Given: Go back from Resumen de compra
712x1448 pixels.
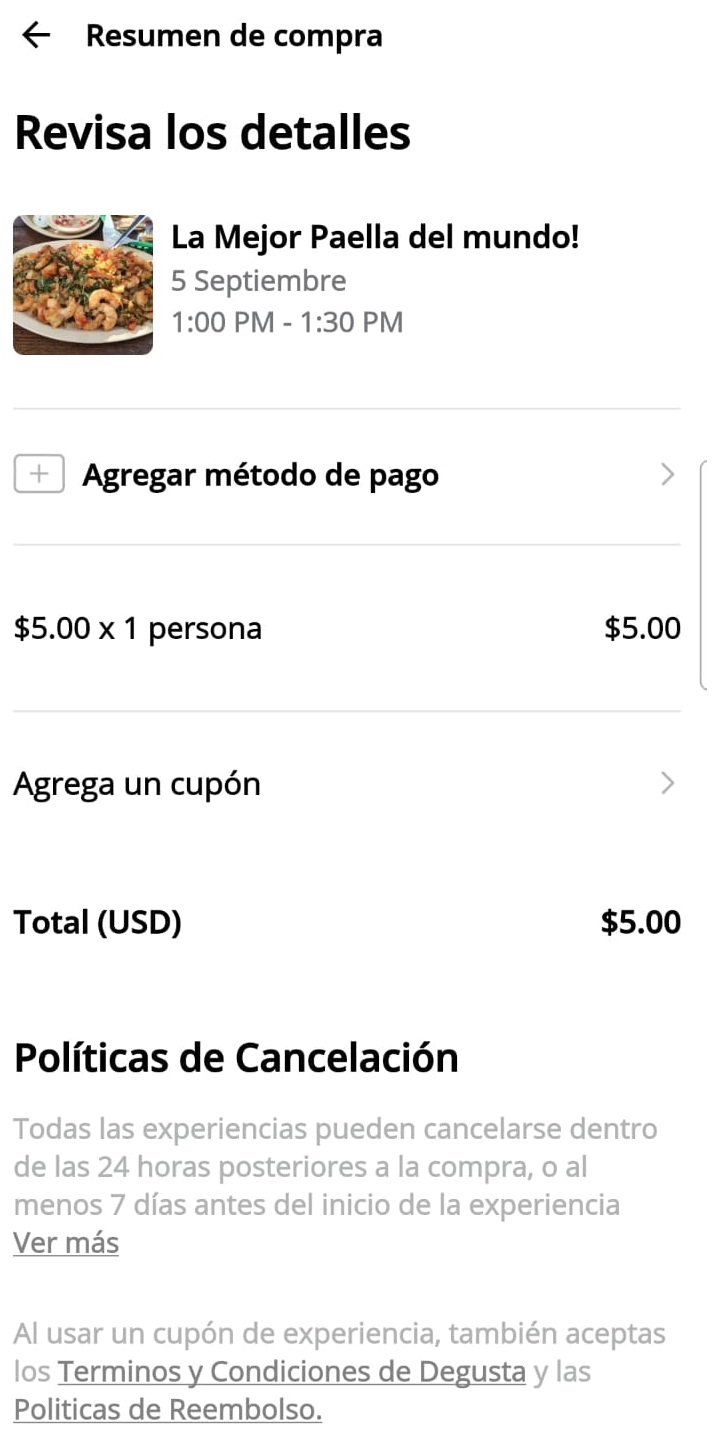Looking at the screenshot, I should click(36, 36).
